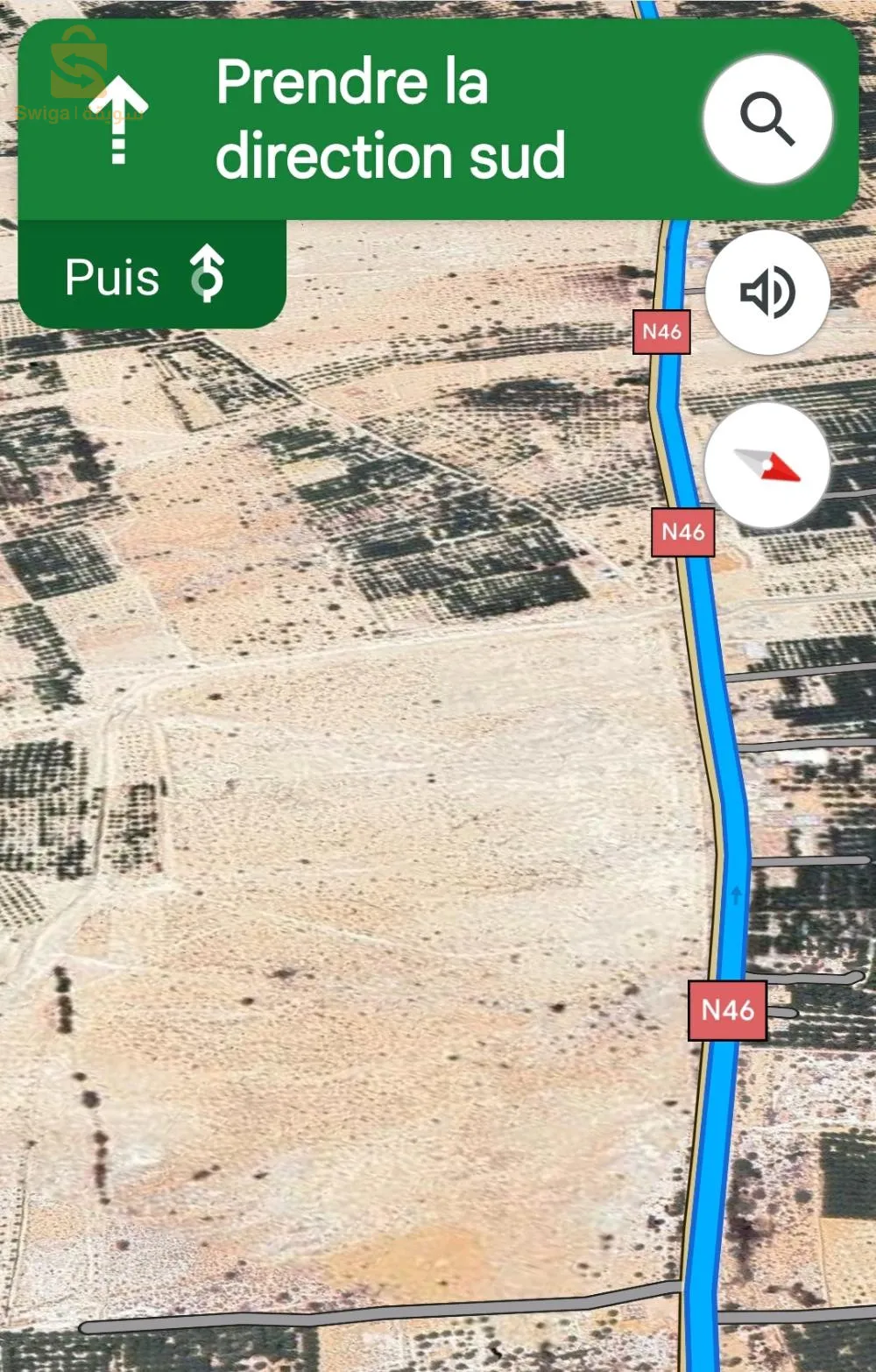Toggle voice guidance sound

[767, 292]
